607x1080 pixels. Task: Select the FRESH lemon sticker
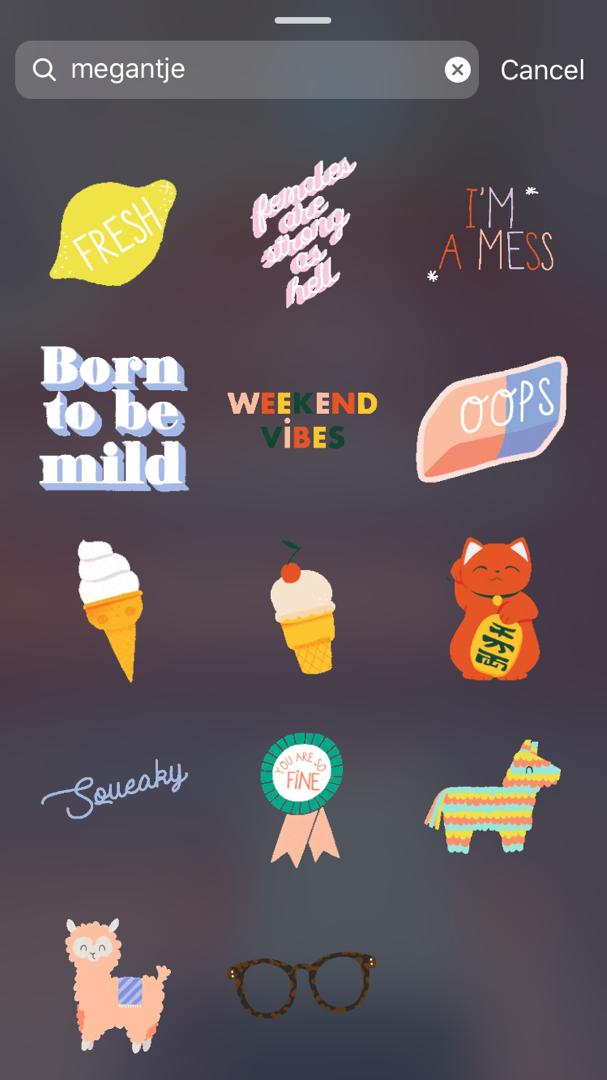pyautogui.click(x=112, y=230)
